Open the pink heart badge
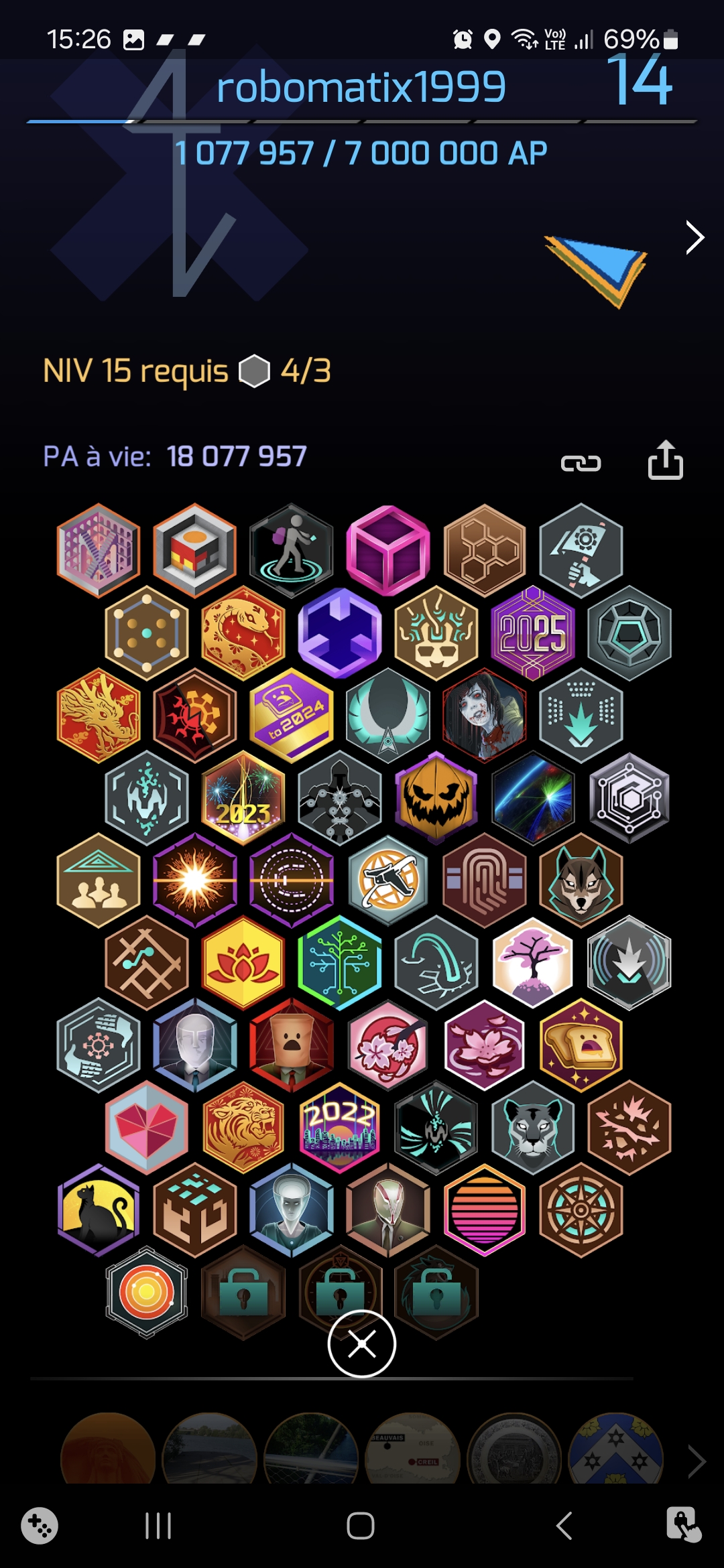 point(147,1127)
